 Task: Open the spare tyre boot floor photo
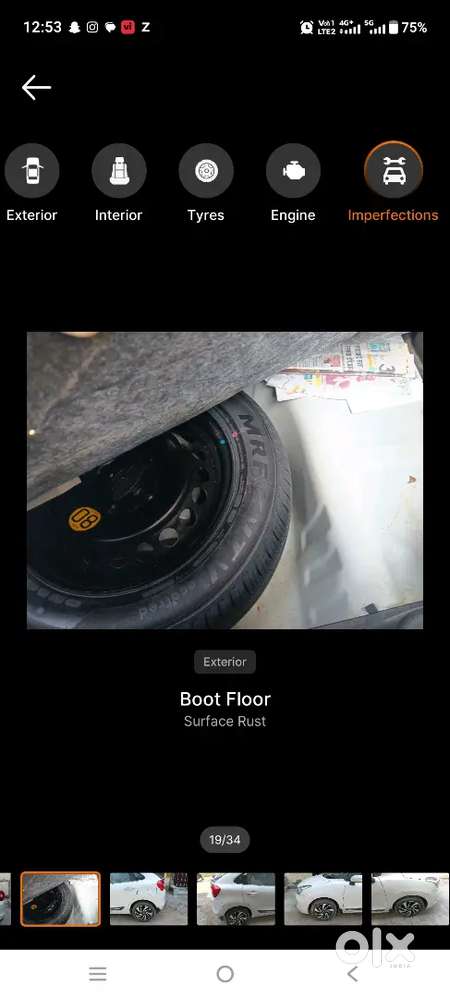click(x=225, y=480)
